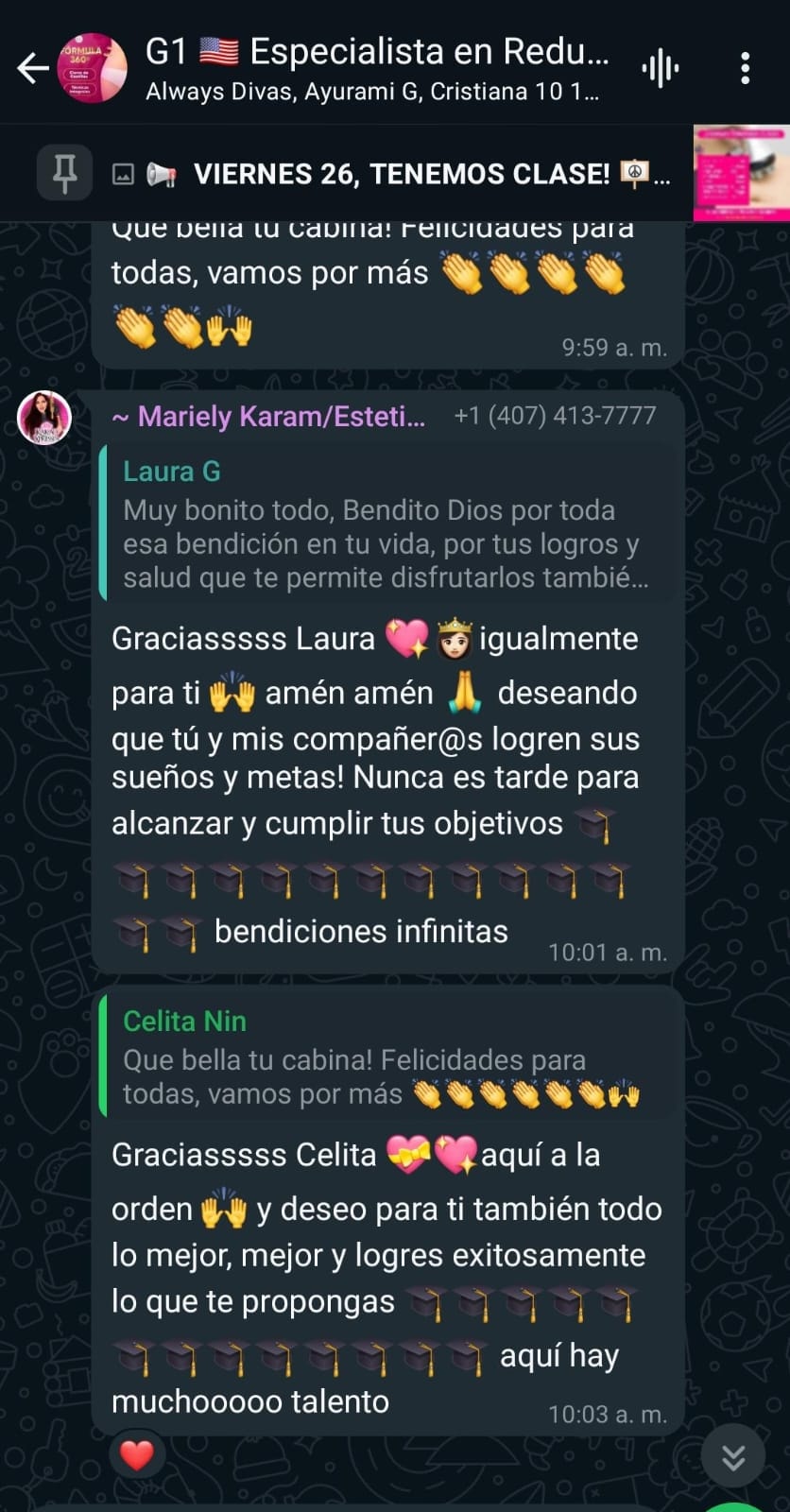Open the overflow menu
Image resolution: width=790 pixels, height=1512 pixels.
coord(746,68)
